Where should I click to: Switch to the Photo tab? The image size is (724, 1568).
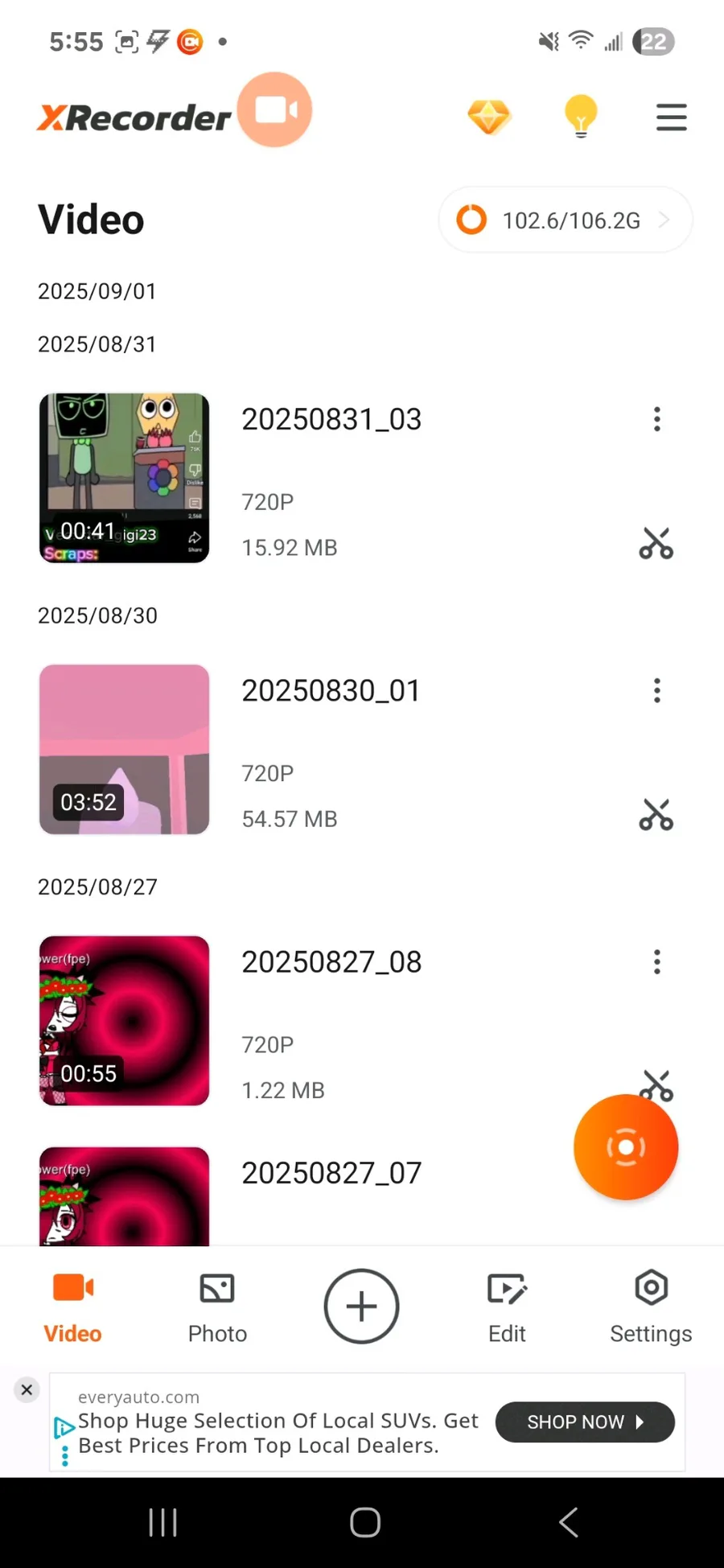[217, 1307]
